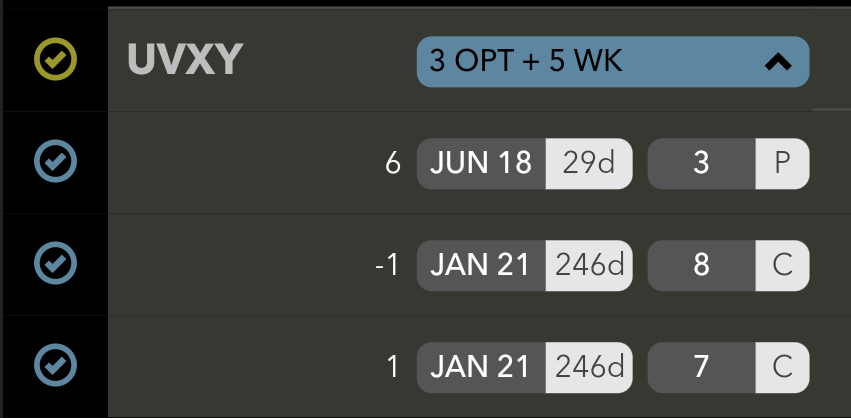Screen dimensions: 851x418
Task: Change the JUN 18 29d expiration
Action: click(524, 163)
